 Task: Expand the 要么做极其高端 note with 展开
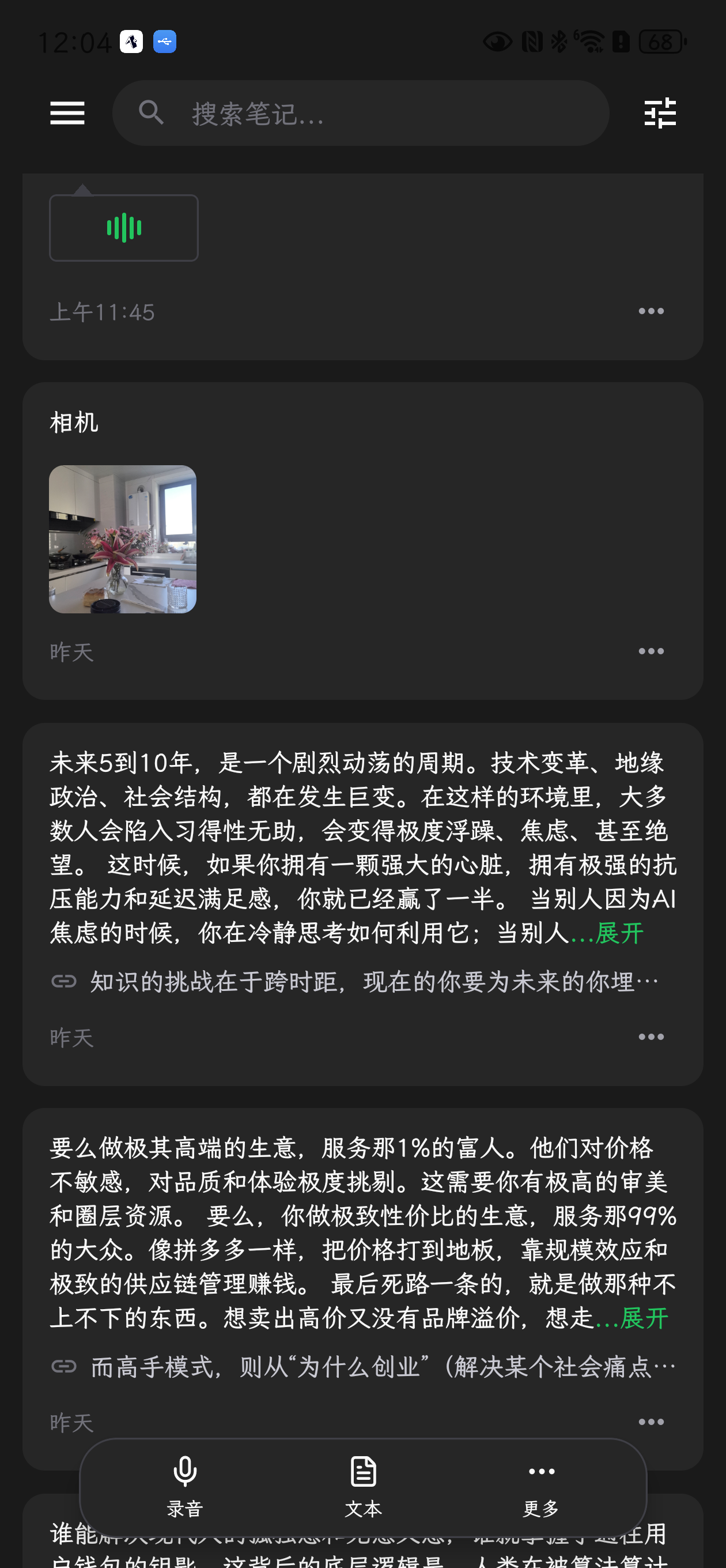click(644, 1318)
